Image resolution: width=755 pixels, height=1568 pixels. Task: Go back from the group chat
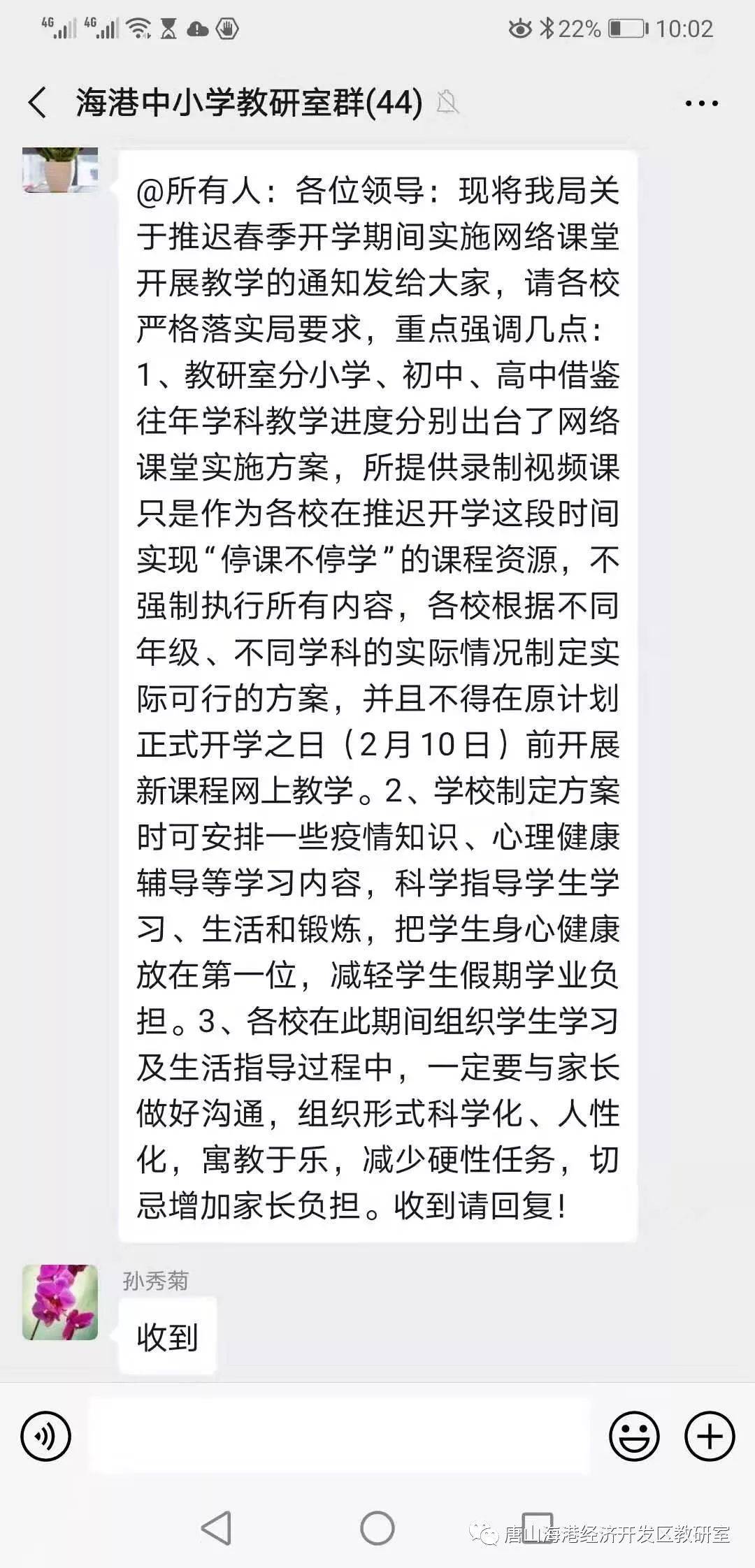pos(37,103)
